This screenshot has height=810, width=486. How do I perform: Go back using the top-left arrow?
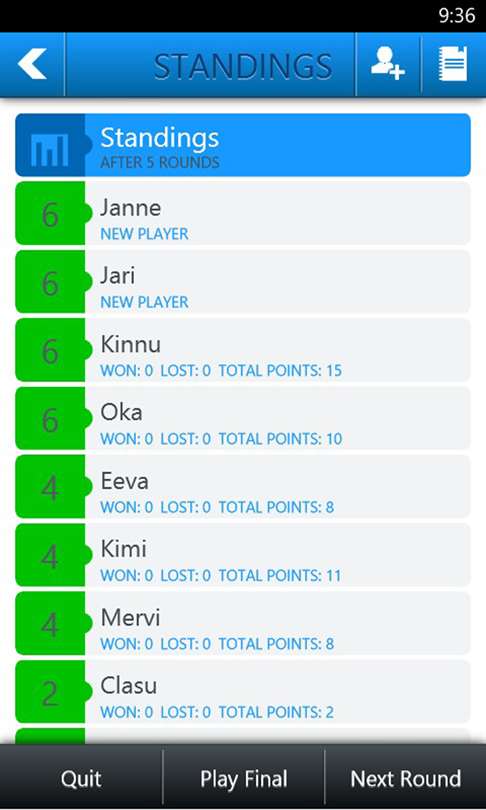[x=32, y=65]
